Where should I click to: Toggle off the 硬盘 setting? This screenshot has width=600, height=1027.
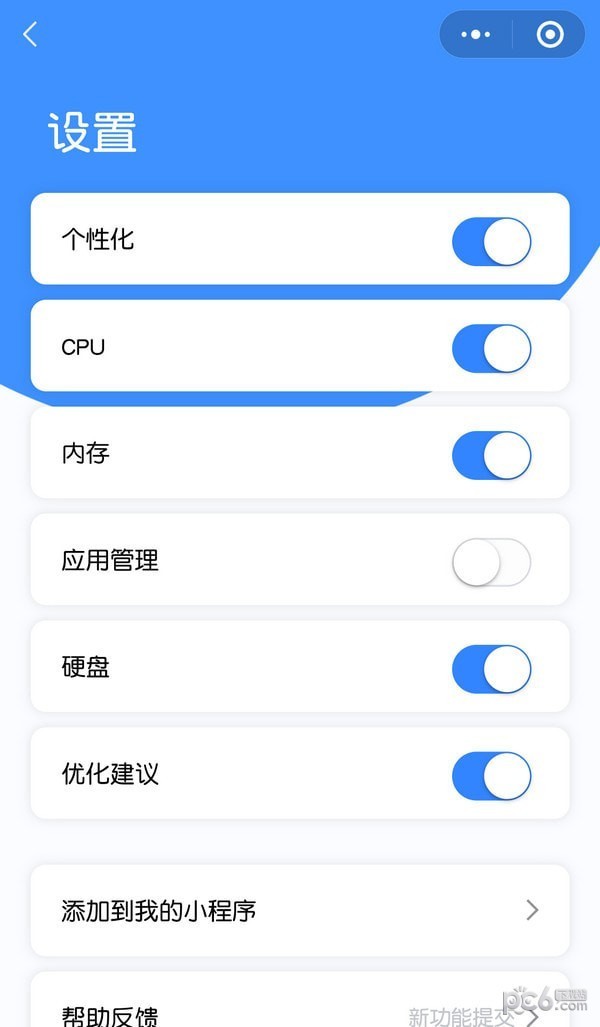point(491,669)
